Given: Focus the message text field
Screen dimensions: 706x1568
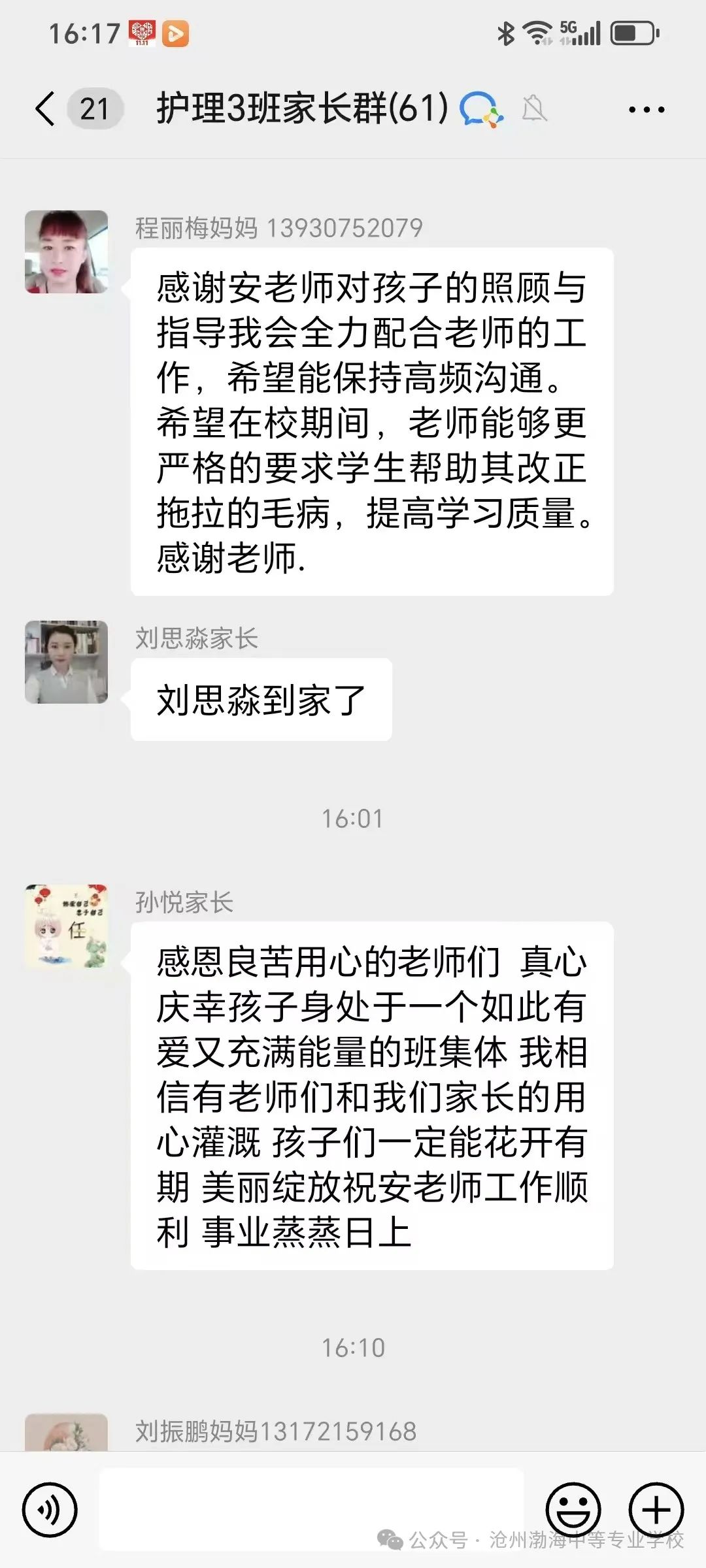Looking at the screenshot, I should pyautogui.click(x=311, y=1510).
